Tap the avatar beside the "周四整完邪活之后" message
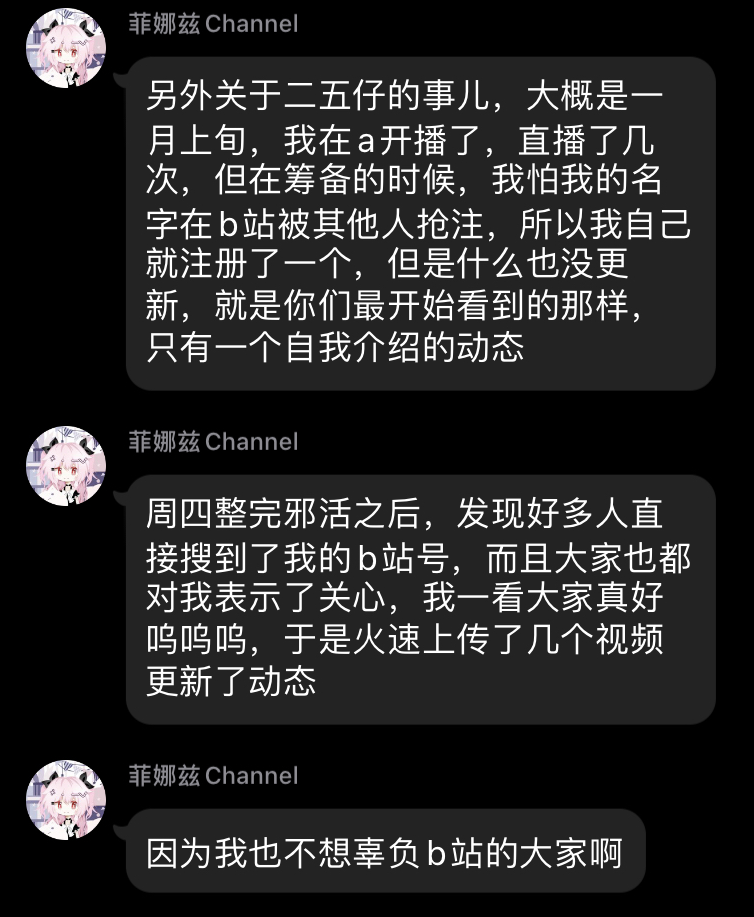The image size is (754, 917). pyautogui.click(x=66, y=467)
